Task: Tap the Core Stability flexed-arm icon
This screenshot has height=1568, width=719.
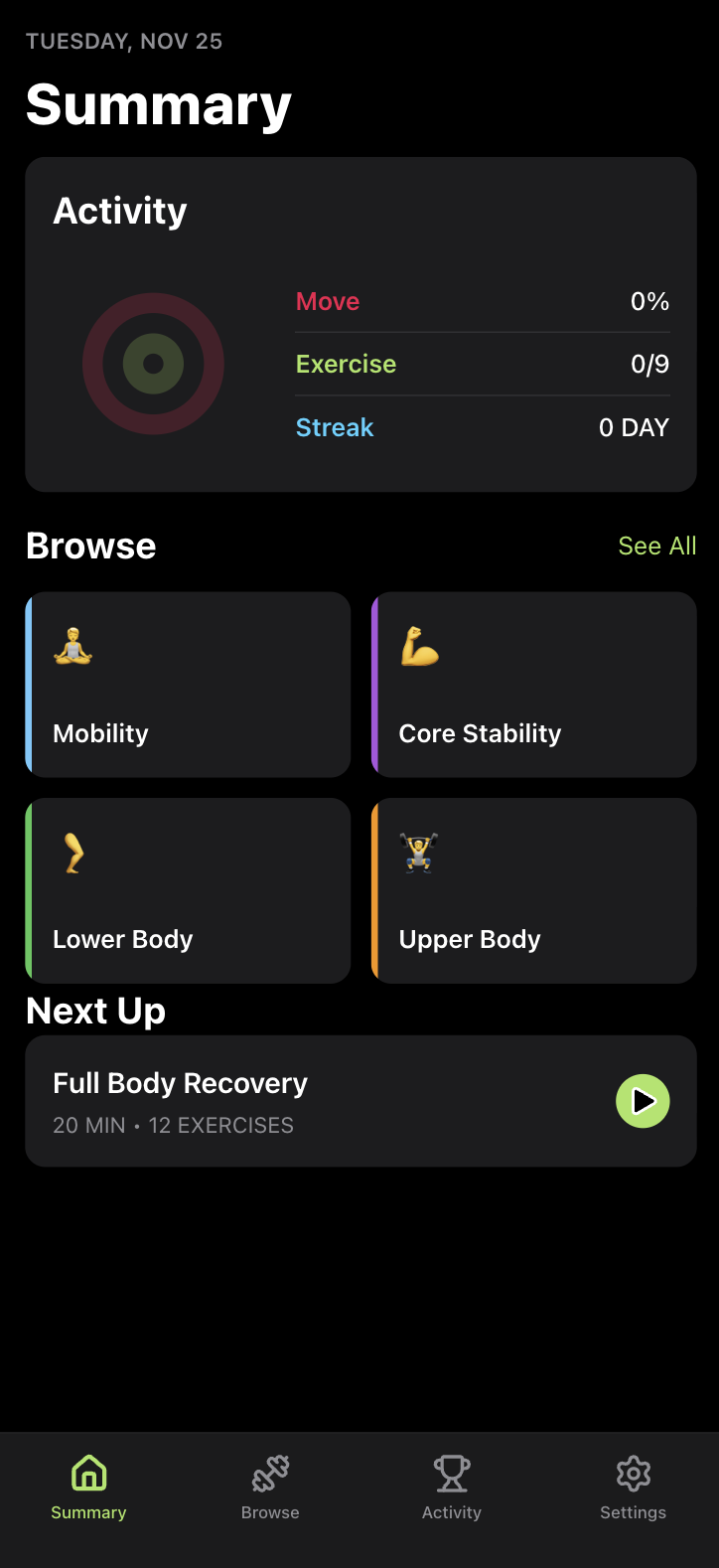Action: pyautogui.click(x=418, y=646)
